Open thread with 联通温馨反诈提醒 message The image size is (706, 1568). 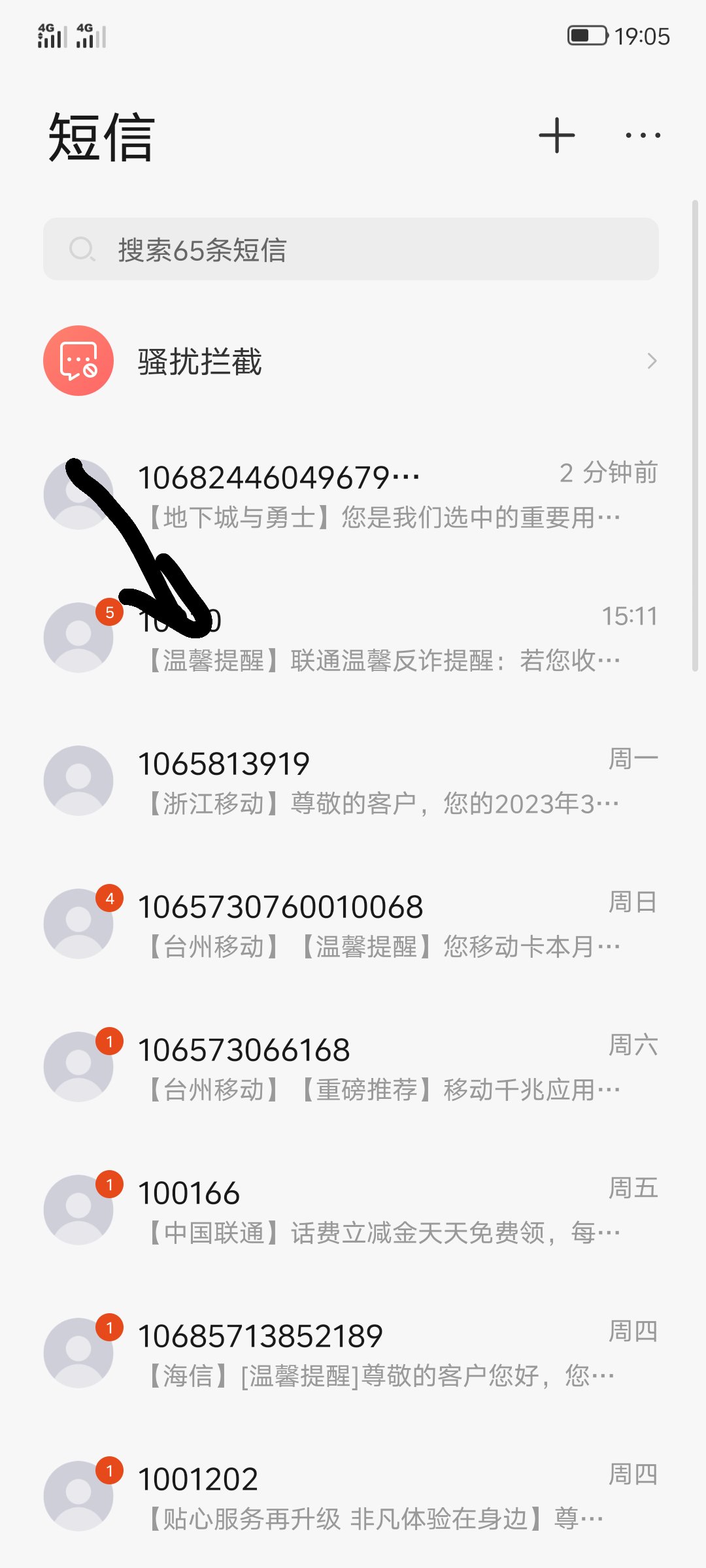[x=351, y=638]
